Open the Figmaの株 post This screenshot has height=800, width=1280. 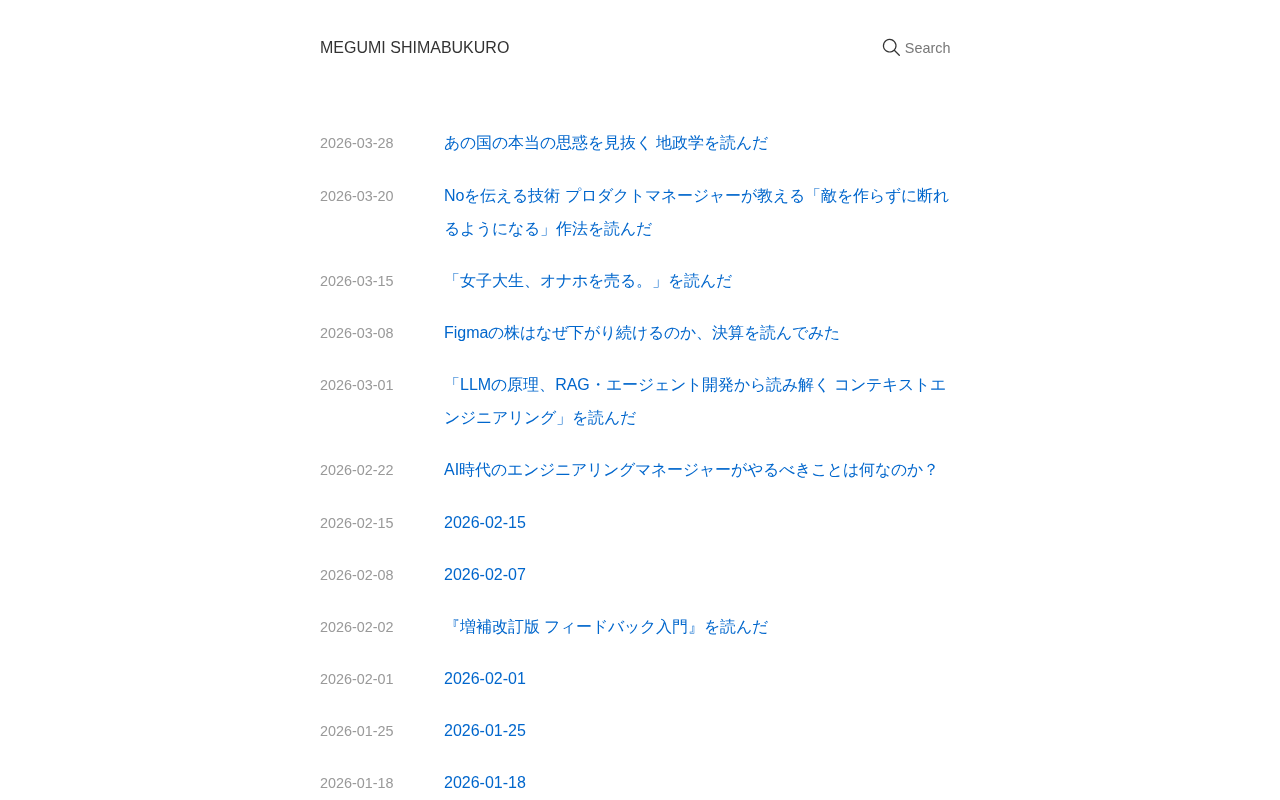[641, 333]
